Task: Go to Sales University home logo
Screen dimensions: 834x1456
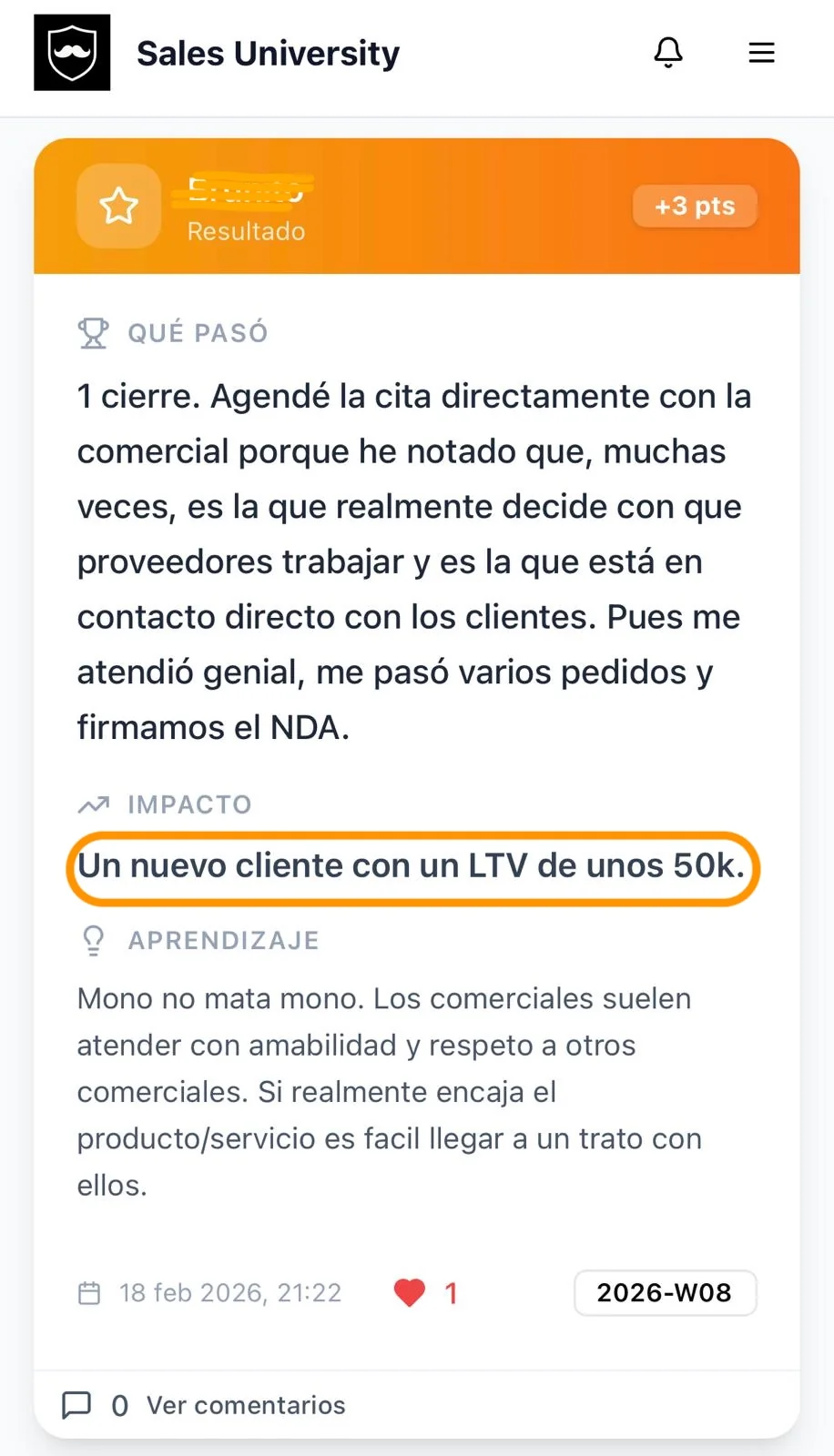Action: pyautogui.click(x=72, y=53)
